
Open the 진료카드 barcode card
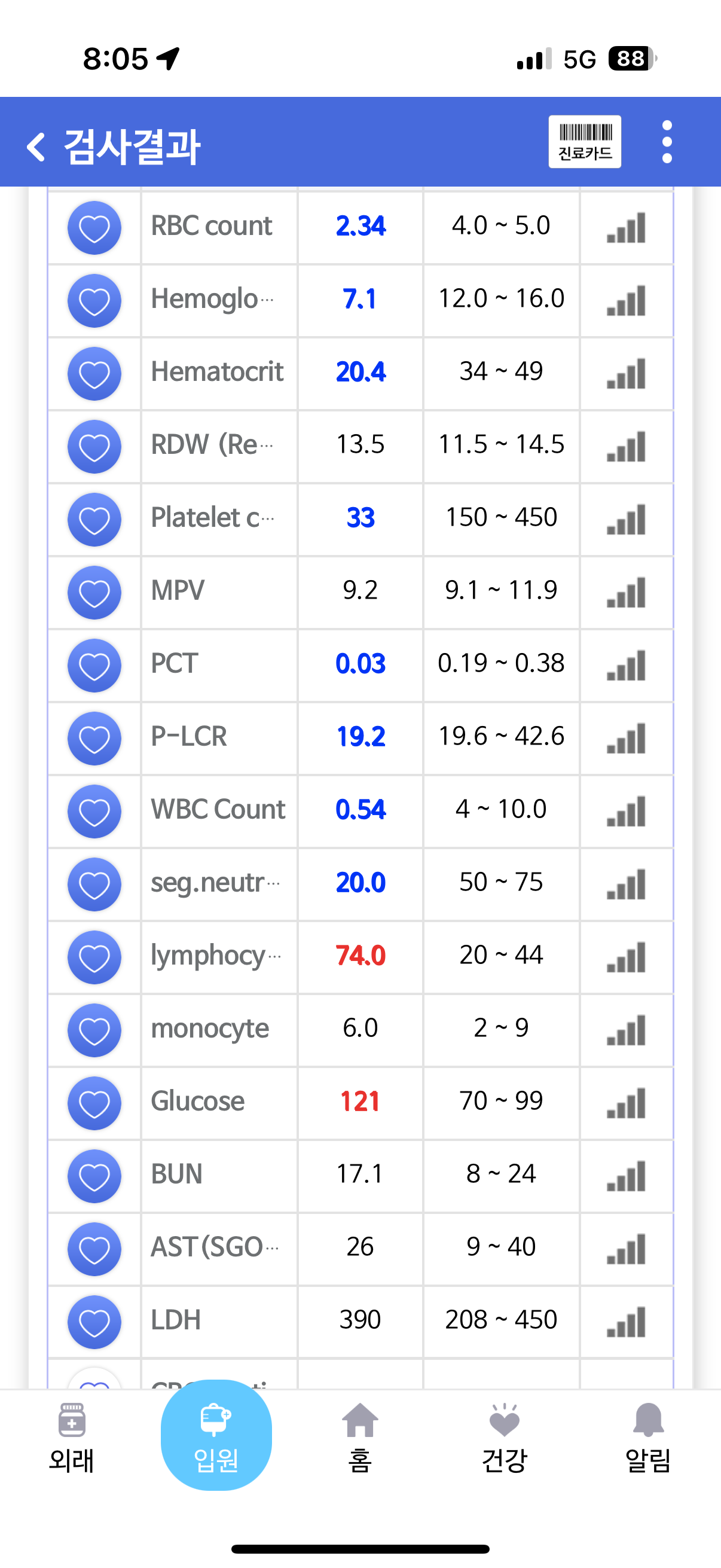585,142
